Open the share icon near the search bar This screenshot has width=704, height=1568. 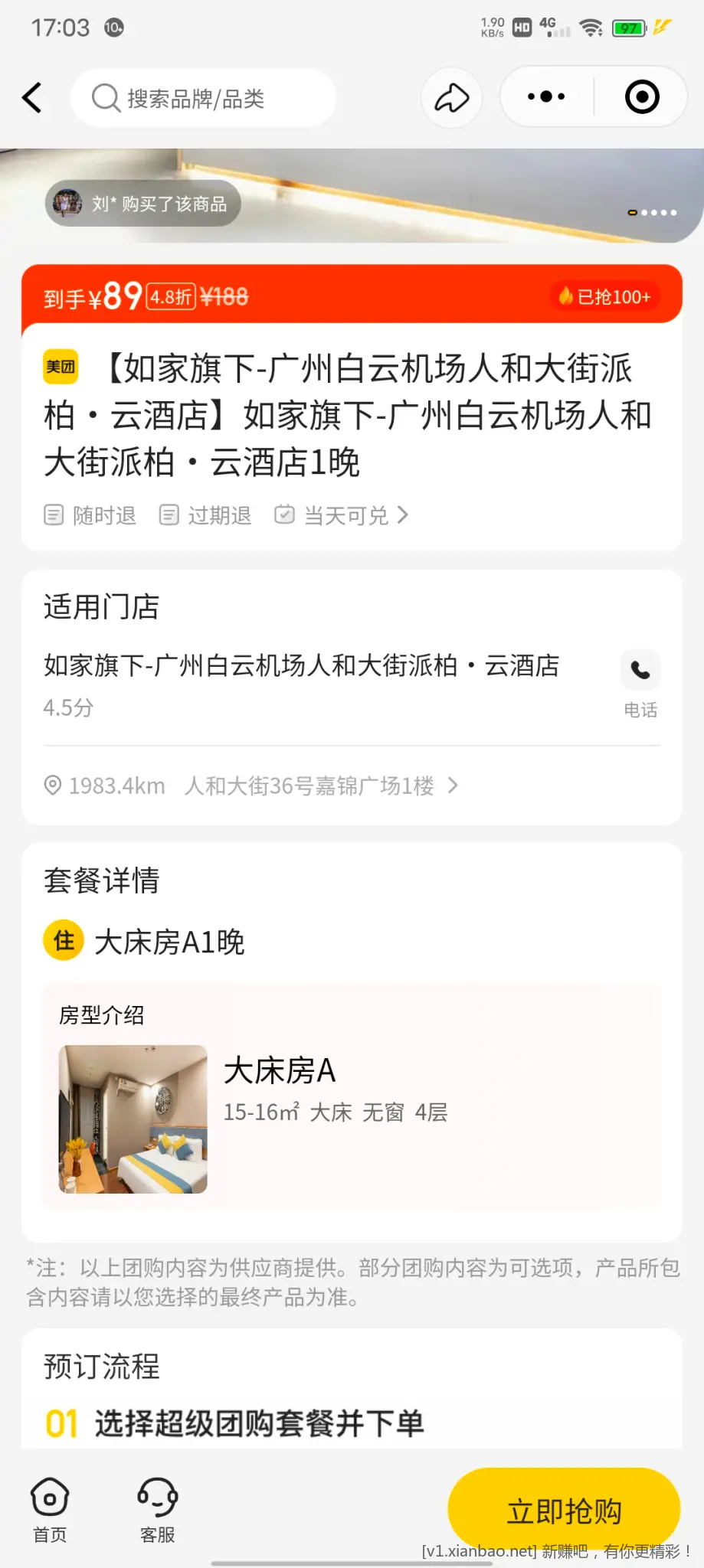[451, 97]
